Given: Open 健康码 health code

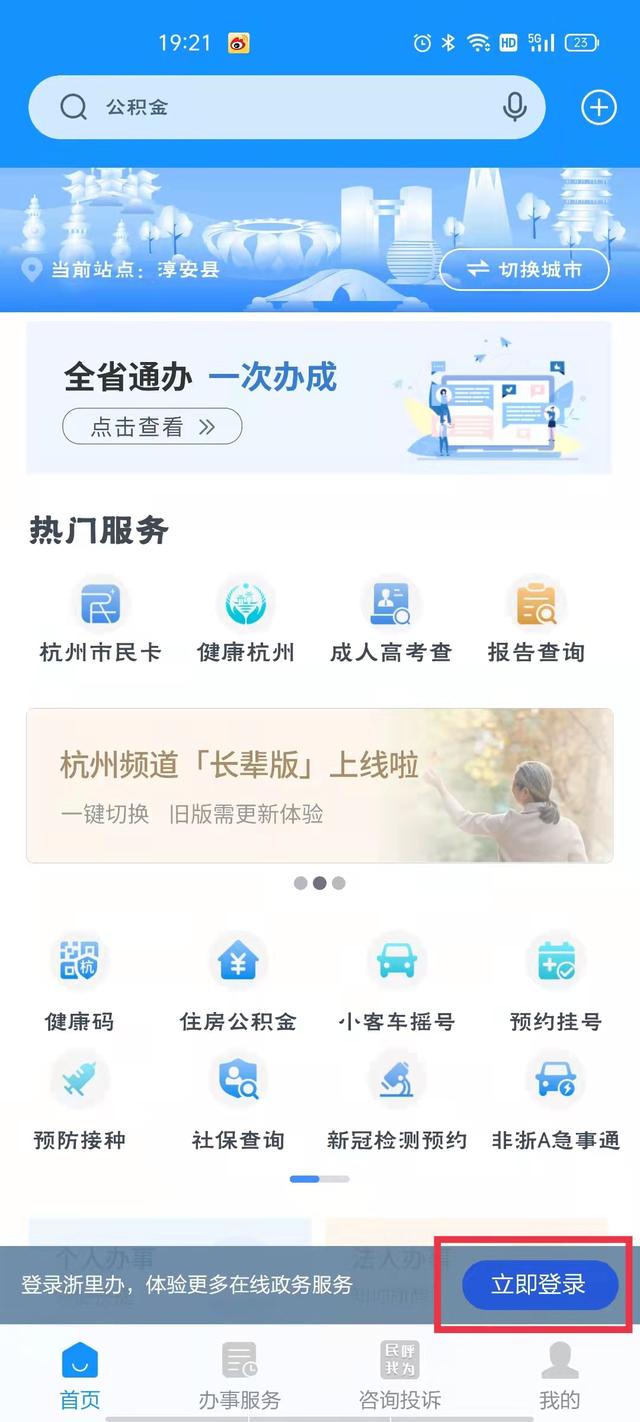Looking at the screenshot, I should click(x=80, y=980).
